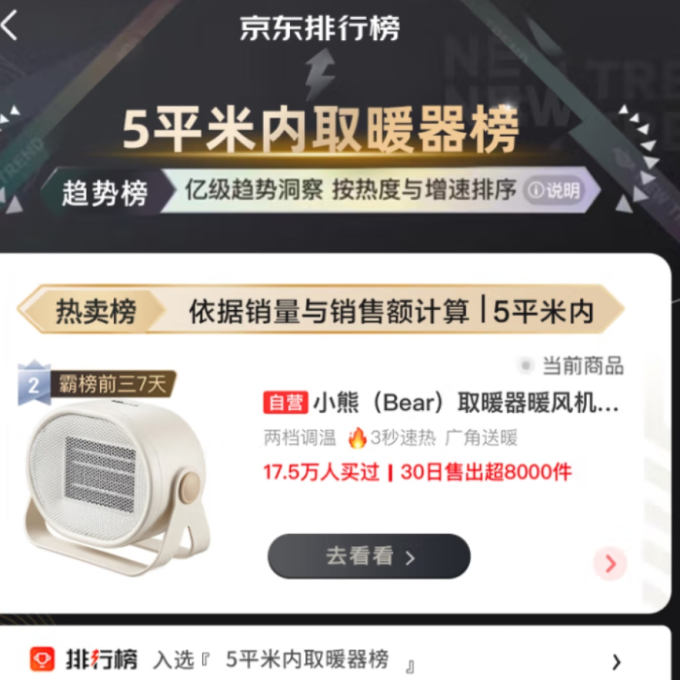Image resolution: width=680 pixels, height=680 pixels.
Task: Tap the red next arrow on product card
Action: click(610, 563)
